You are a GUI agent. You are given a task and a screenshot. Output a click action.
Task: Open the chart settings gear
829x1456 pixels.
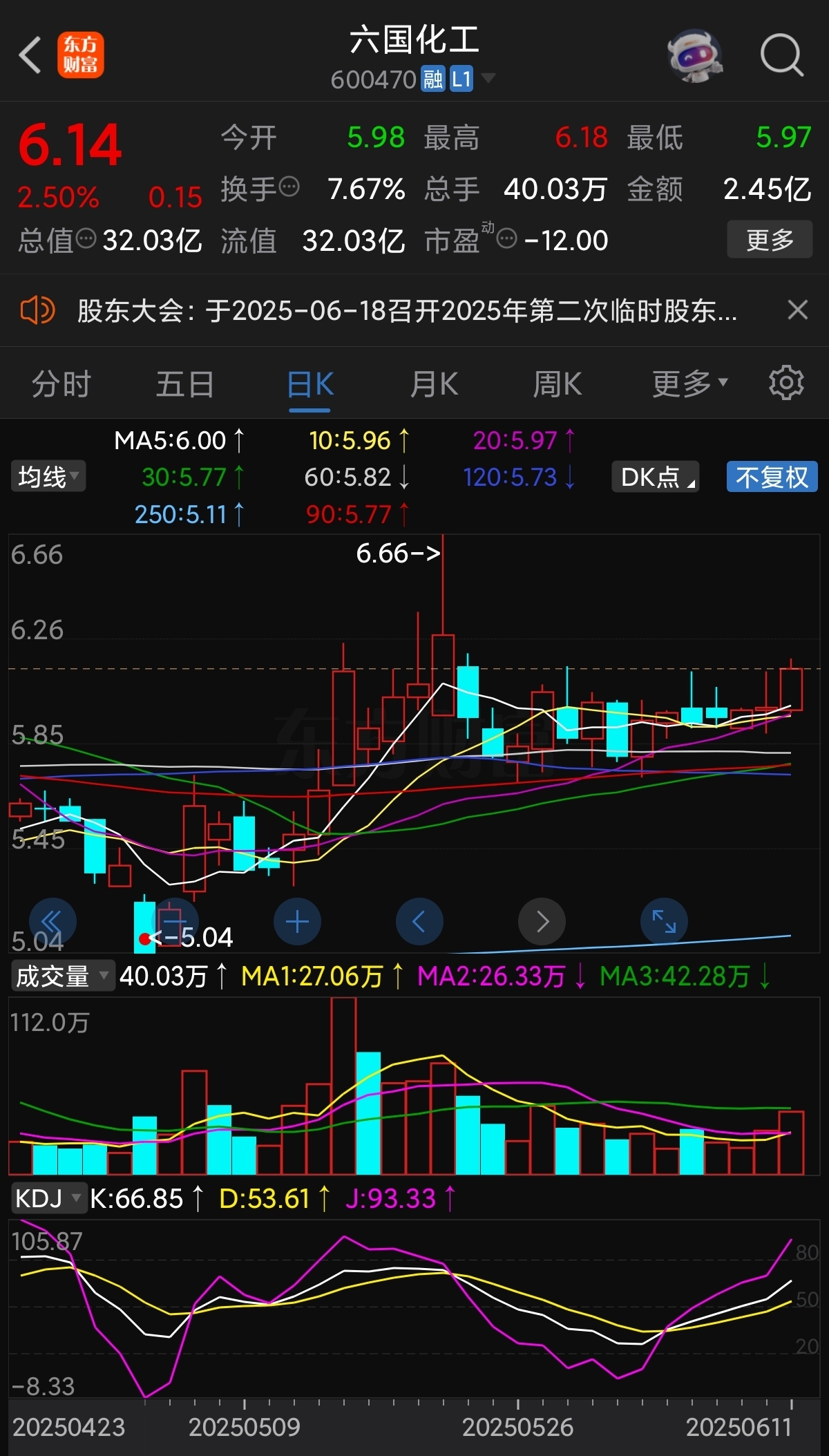click(x=785, y=384)
